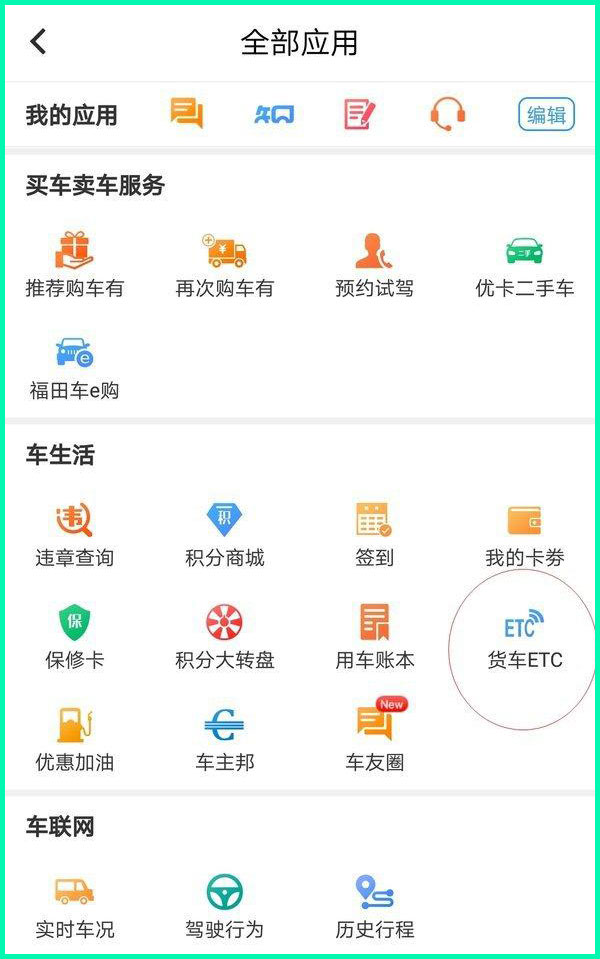Tap 签到 to check in

[x=374, y=535]
